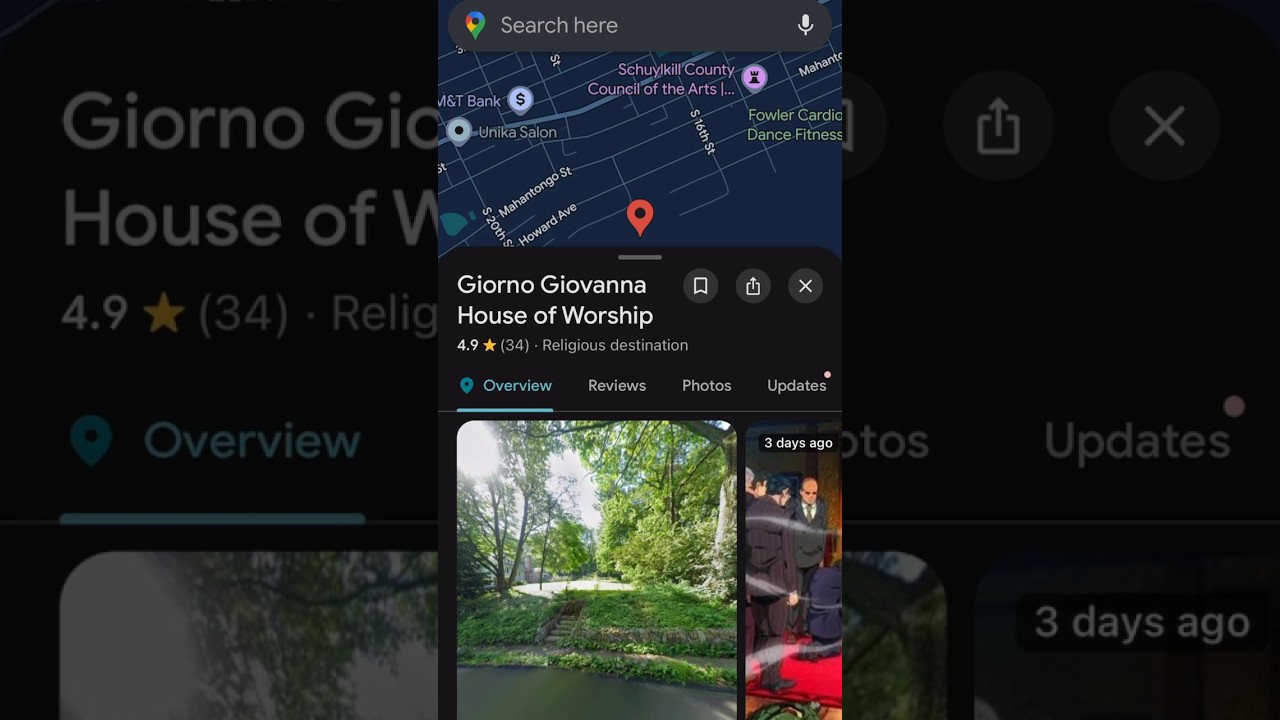Save Giorno Giovanna House of Worship with bookmark

pos(701,286)
